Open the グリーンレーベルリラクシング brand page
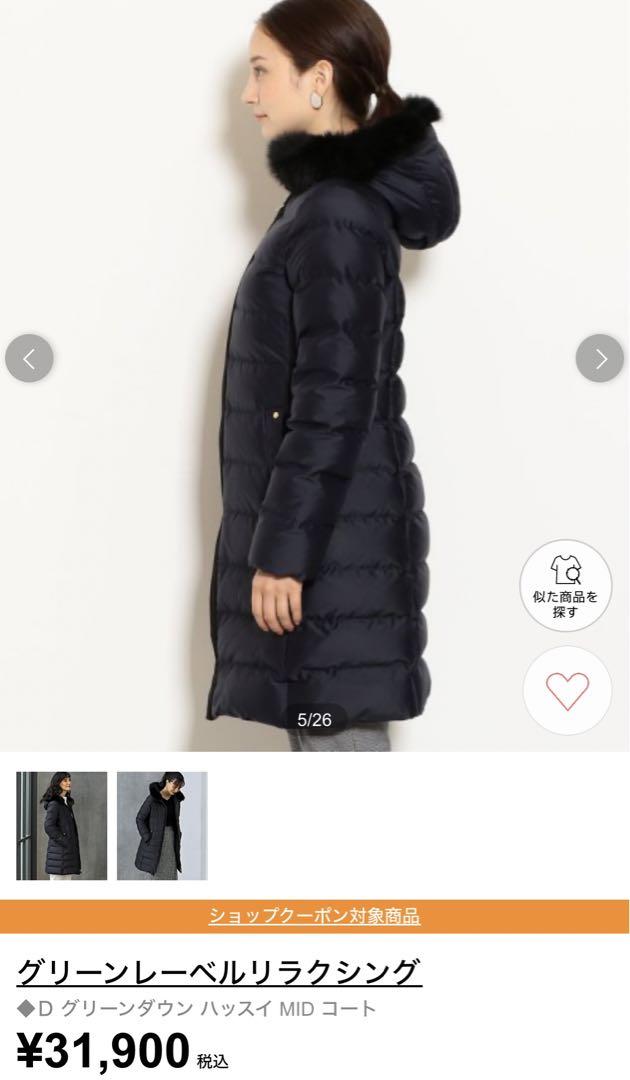The image size is (630, 1080). 219,972
